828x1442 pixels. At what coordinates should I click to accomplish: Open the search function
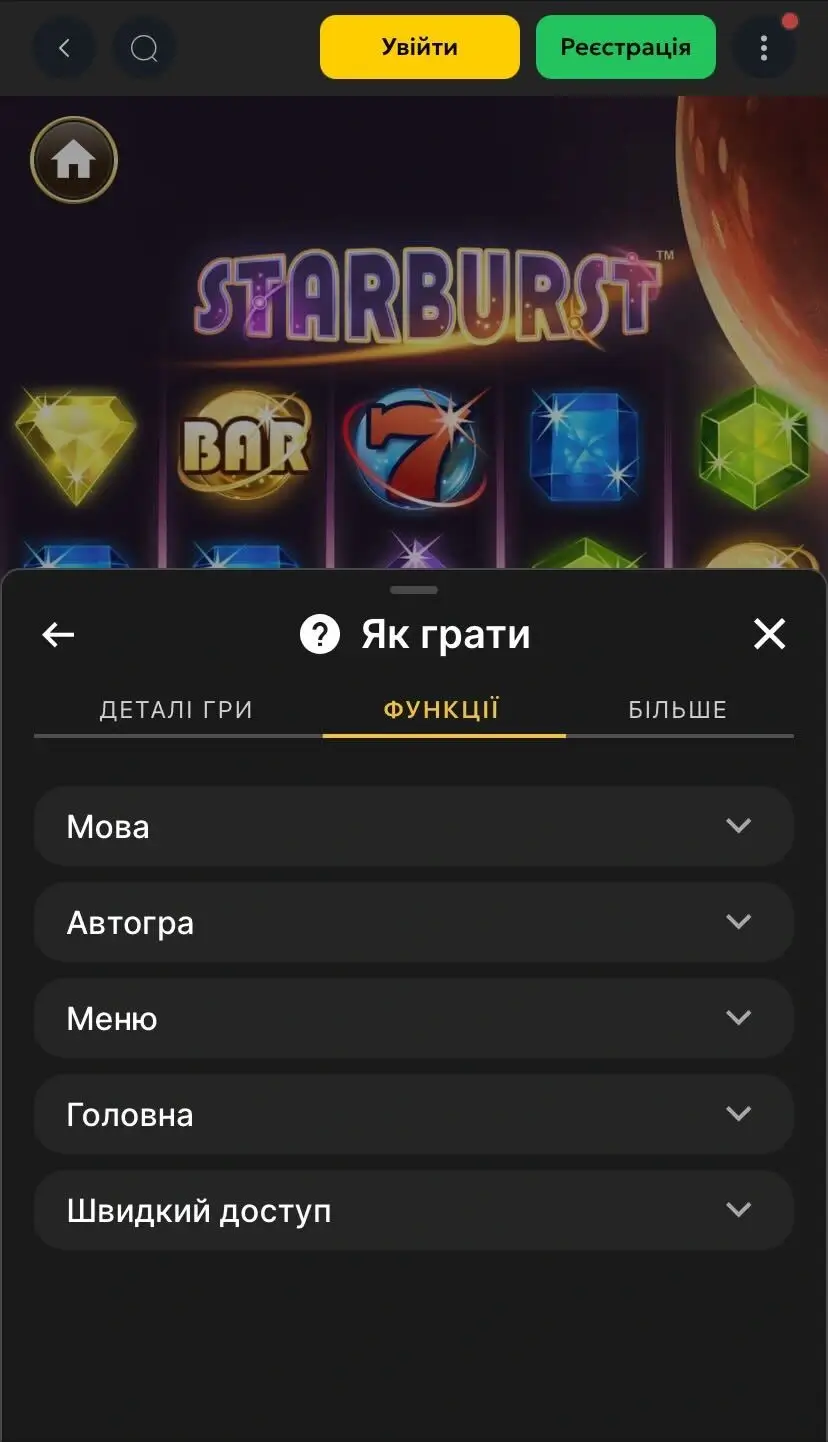(145, 47)
